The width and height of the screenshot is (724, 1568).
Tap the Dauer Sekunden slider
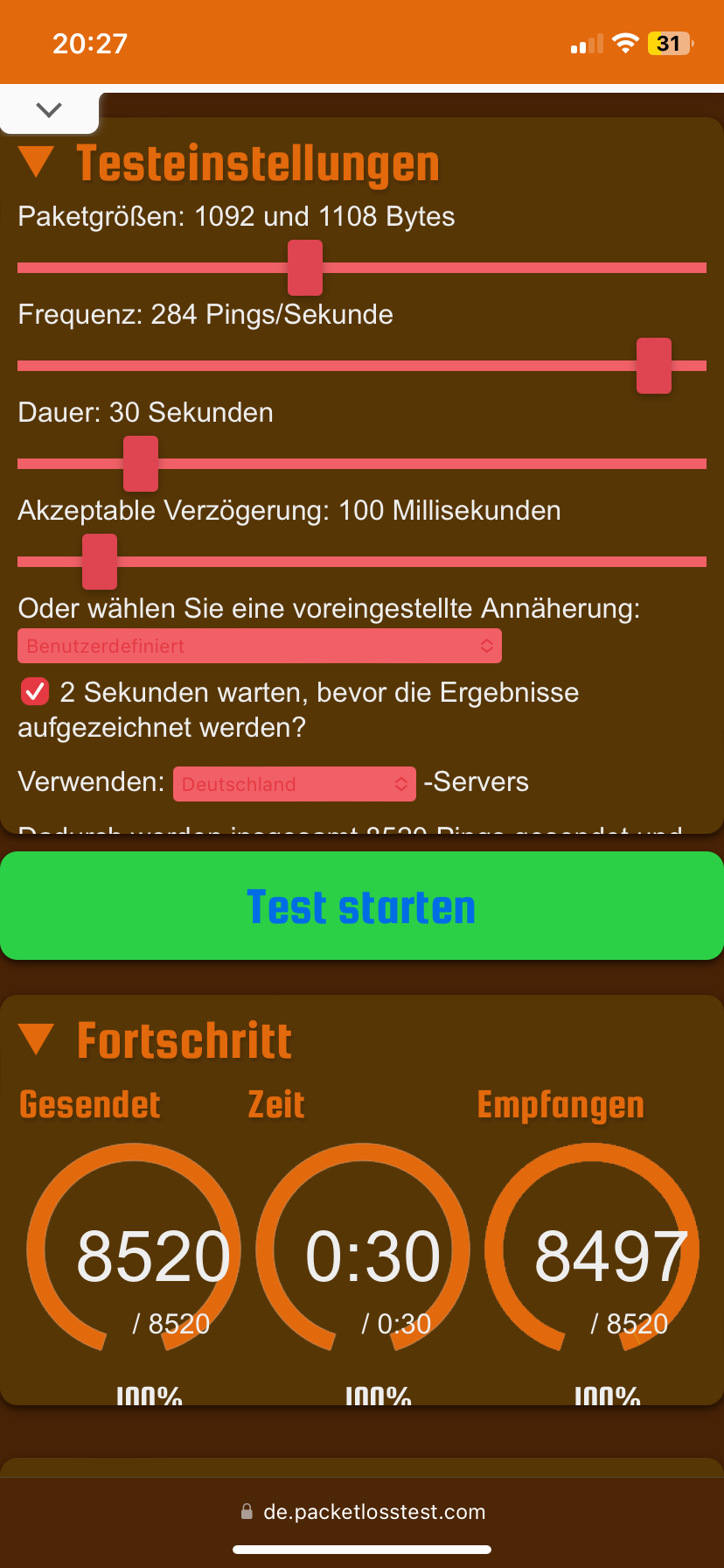[141, 464]
